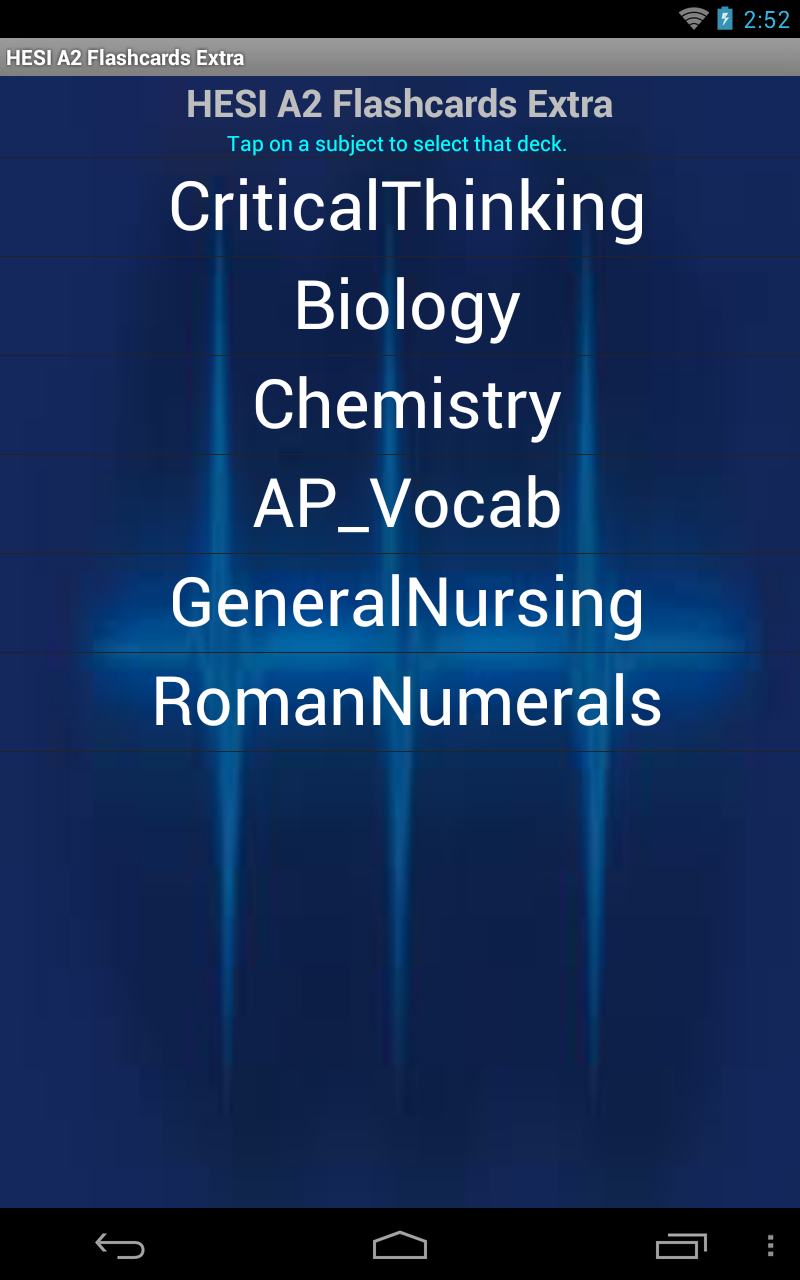Tap the HESI A2 Flashcards Extra heading
800x1280 pixels.
tap(400, 104)
